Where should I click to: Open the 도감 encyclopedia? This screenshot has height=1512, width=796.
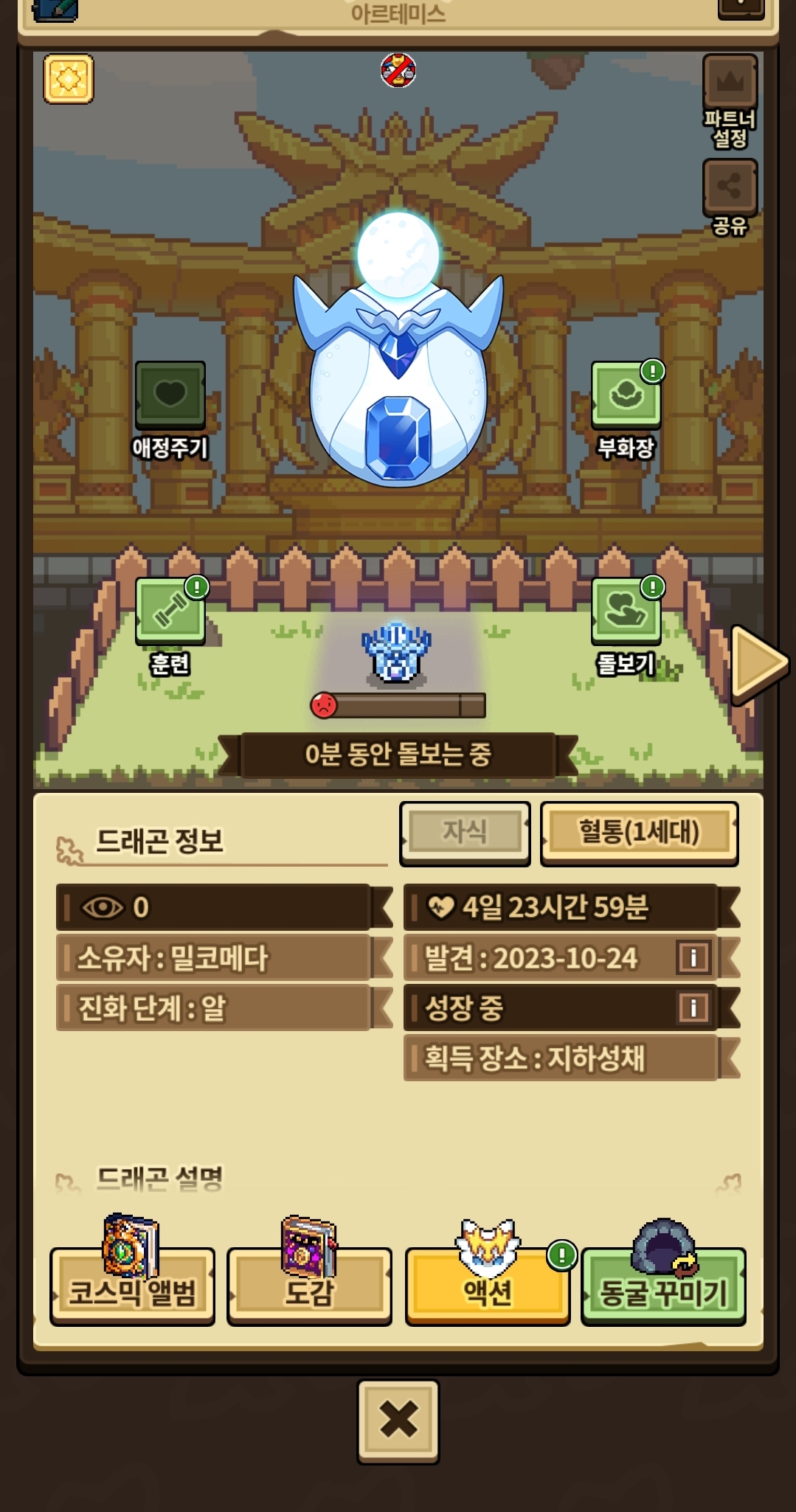coord(309,1286)
